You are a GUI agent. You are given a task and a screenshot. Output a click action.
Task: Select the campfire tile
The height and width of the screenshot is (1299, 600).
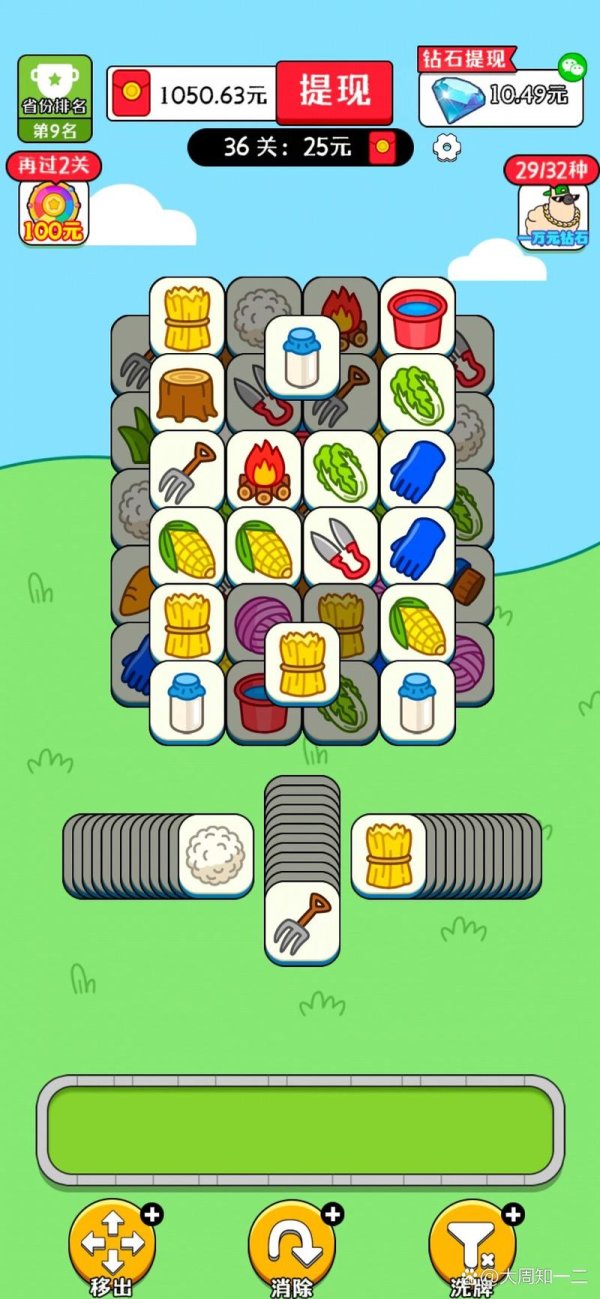pyautogui.click(x=264, y=470)
